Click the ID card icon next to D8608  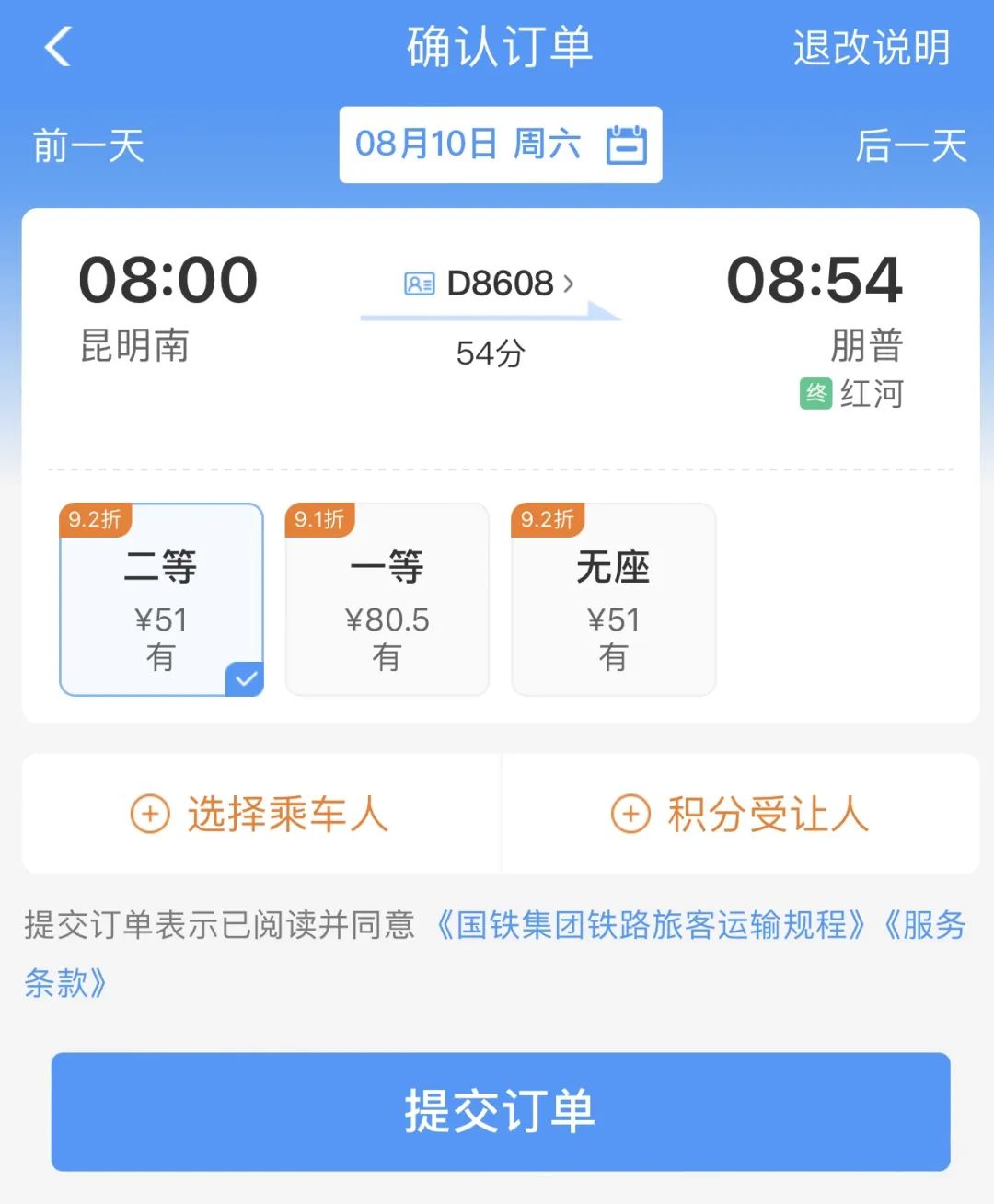tap(419, 284)
